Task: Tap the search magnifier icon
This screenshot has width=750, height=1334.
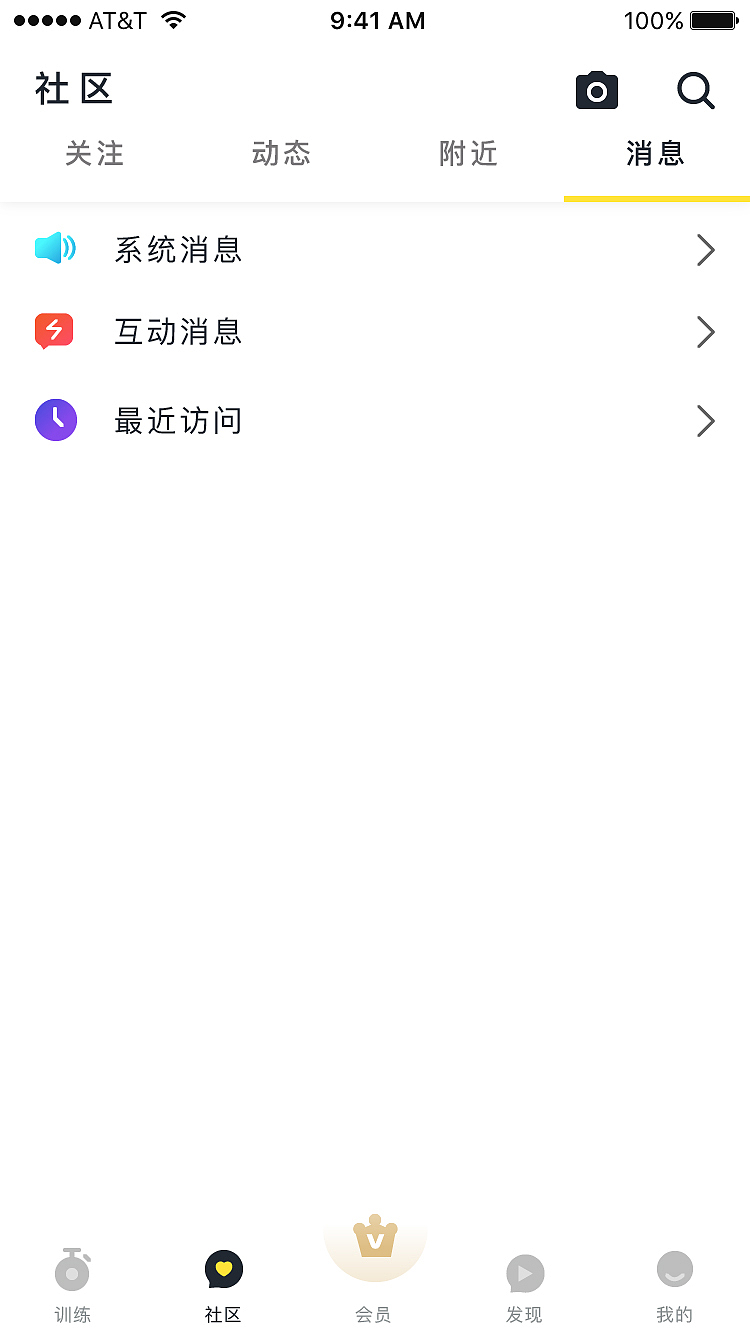Action: (x=696, y=91)
